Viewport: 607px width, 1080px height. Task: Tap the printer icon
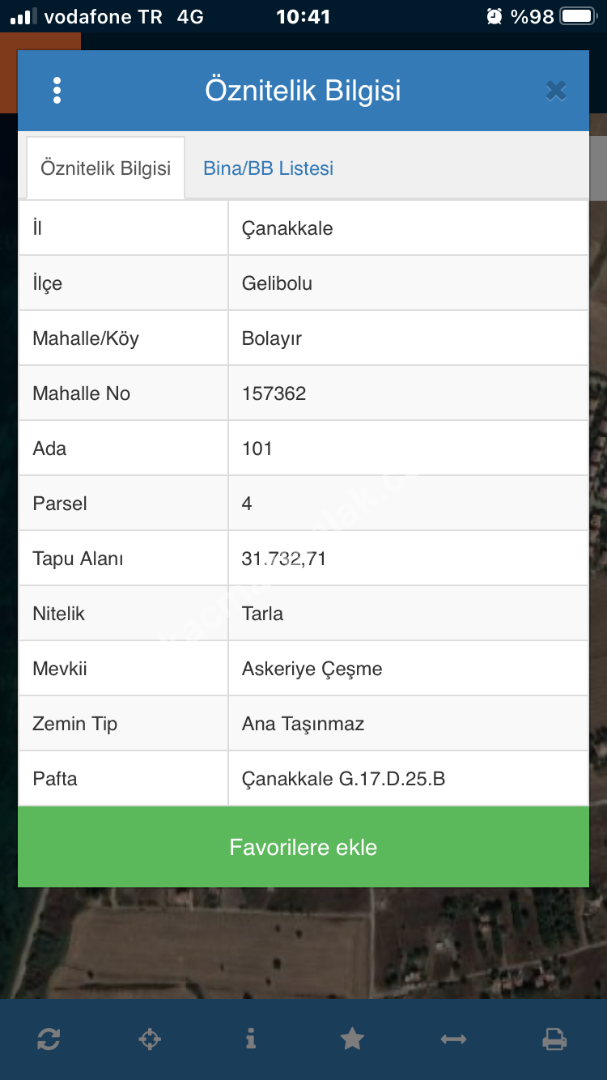(x=554, y=1039)
